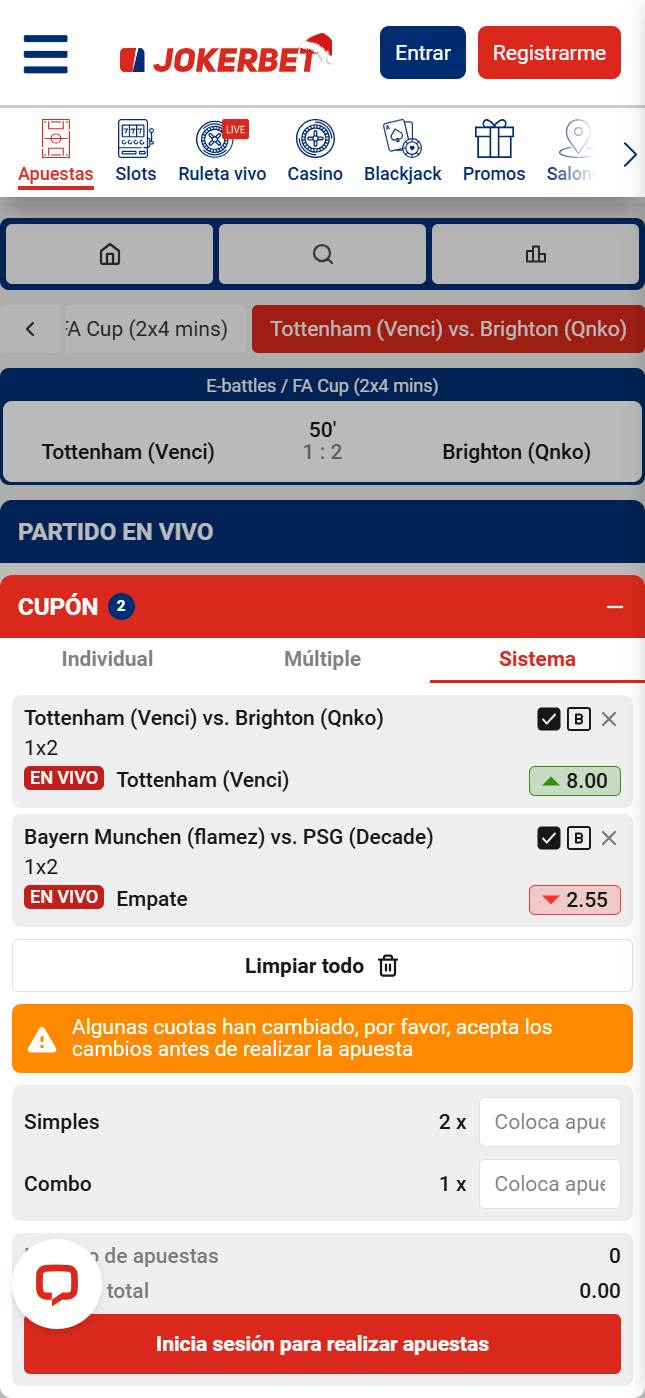Remove the Bayern Munchen vs. PSG bet
The image size is (645, 1398).
[x=609, y=838]
